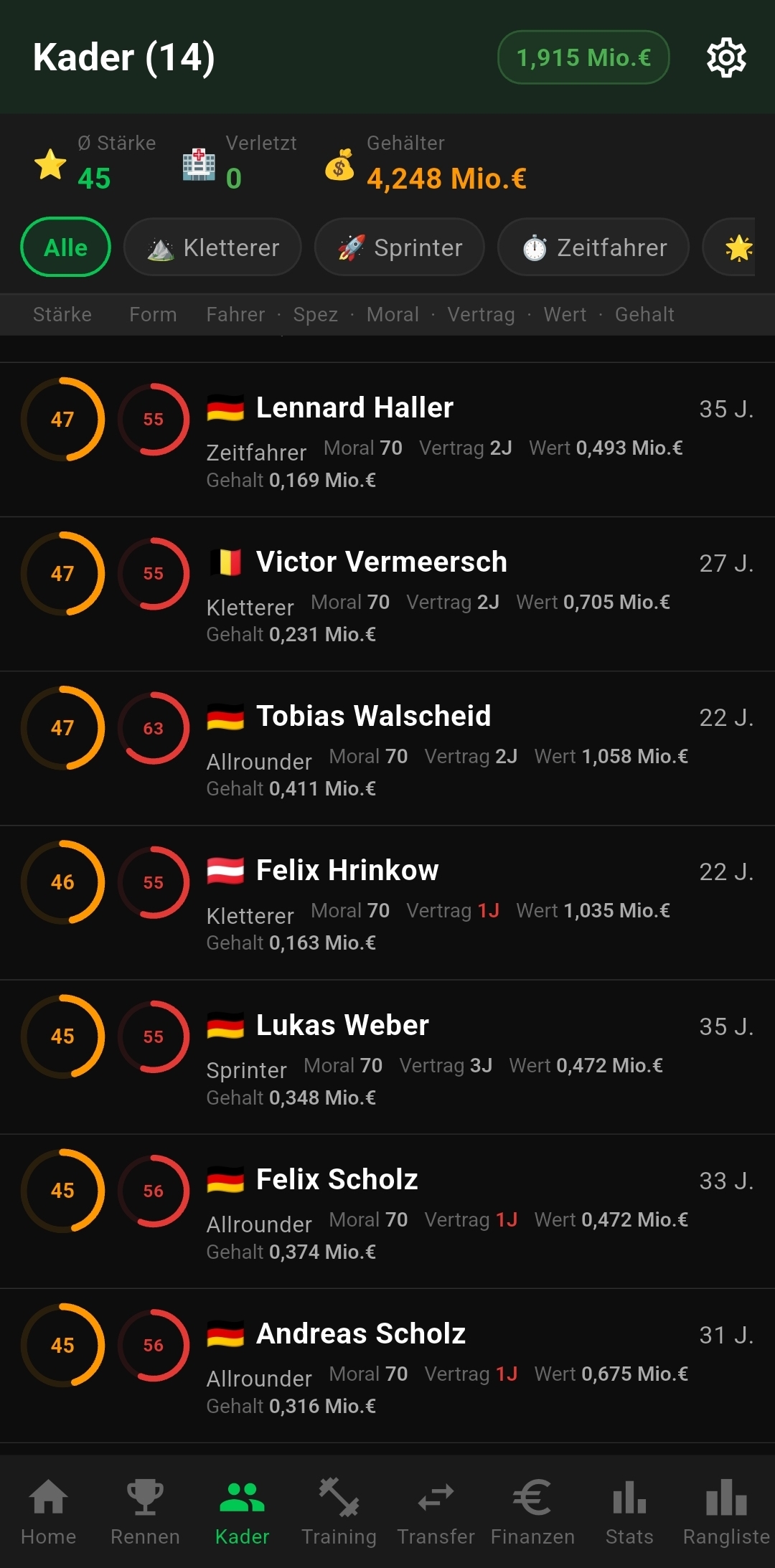Open the settings gear icon

pos(726,58)
